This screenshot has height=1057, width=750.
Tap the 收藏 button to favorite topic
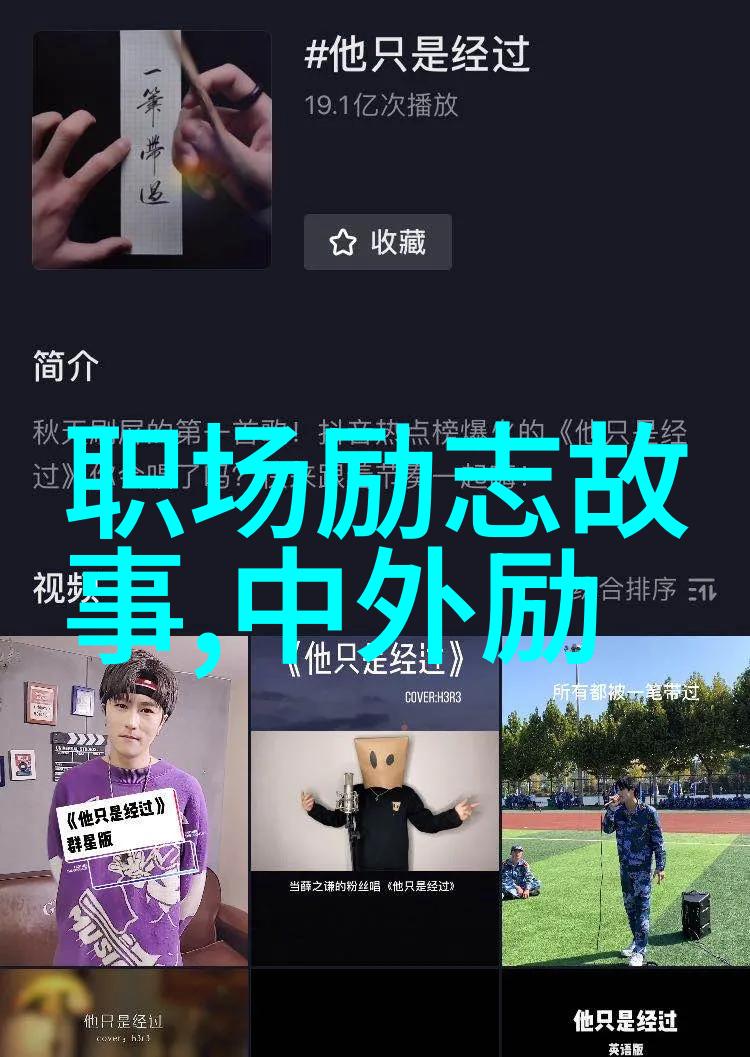[x=378, y=242]
